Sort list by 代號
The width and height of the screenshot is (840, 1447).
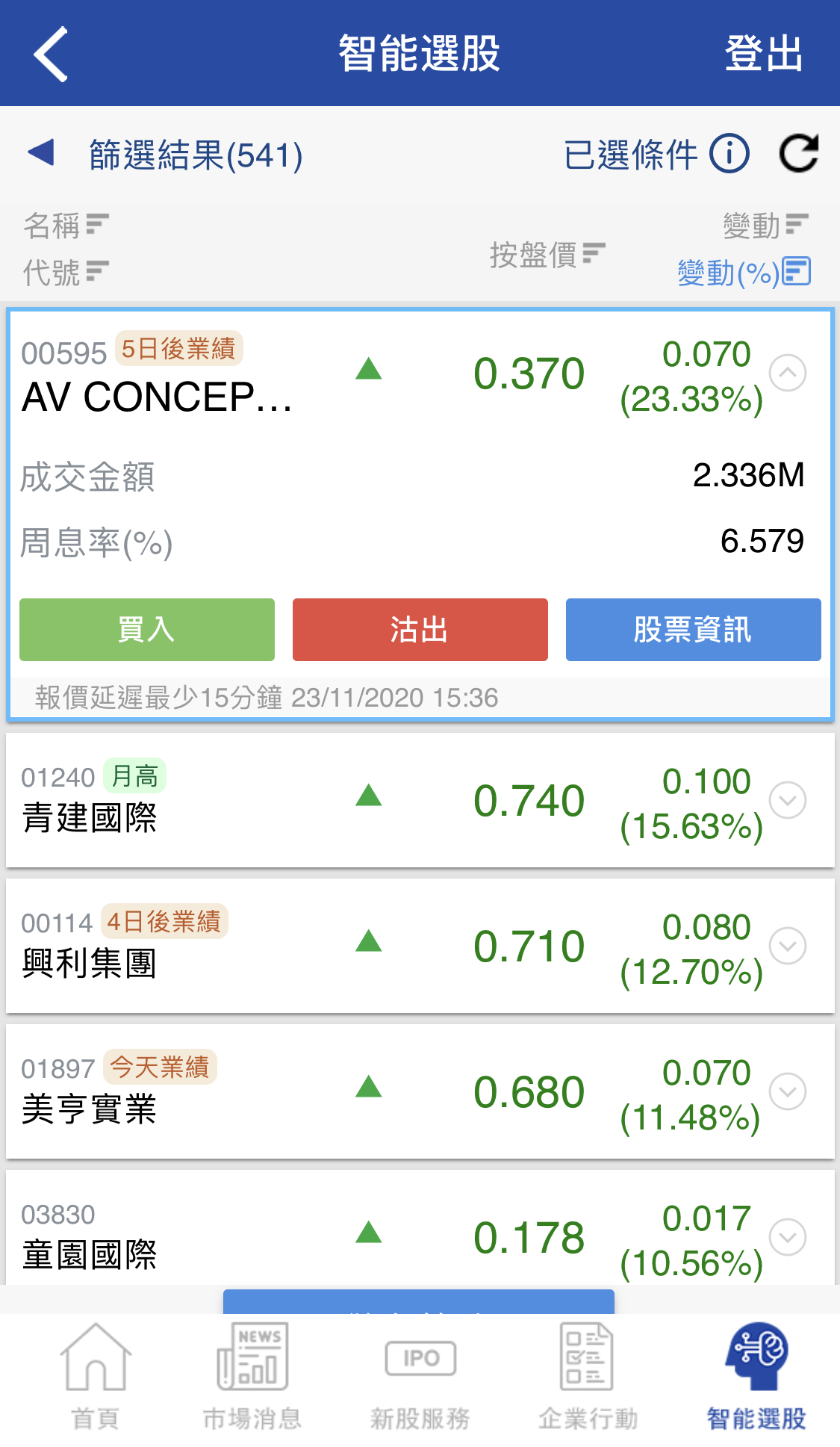[x=66, y=272]
